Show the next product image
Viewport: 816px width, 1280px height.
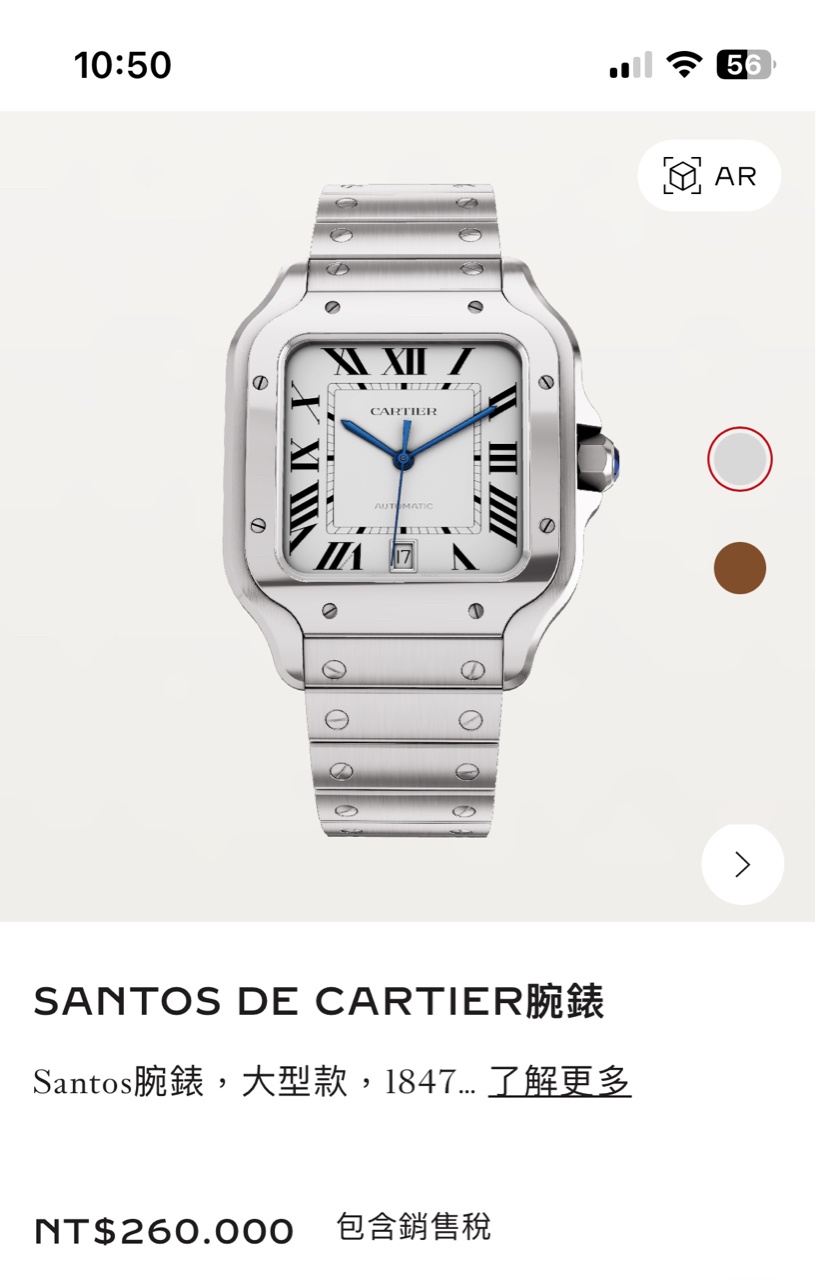742,864
